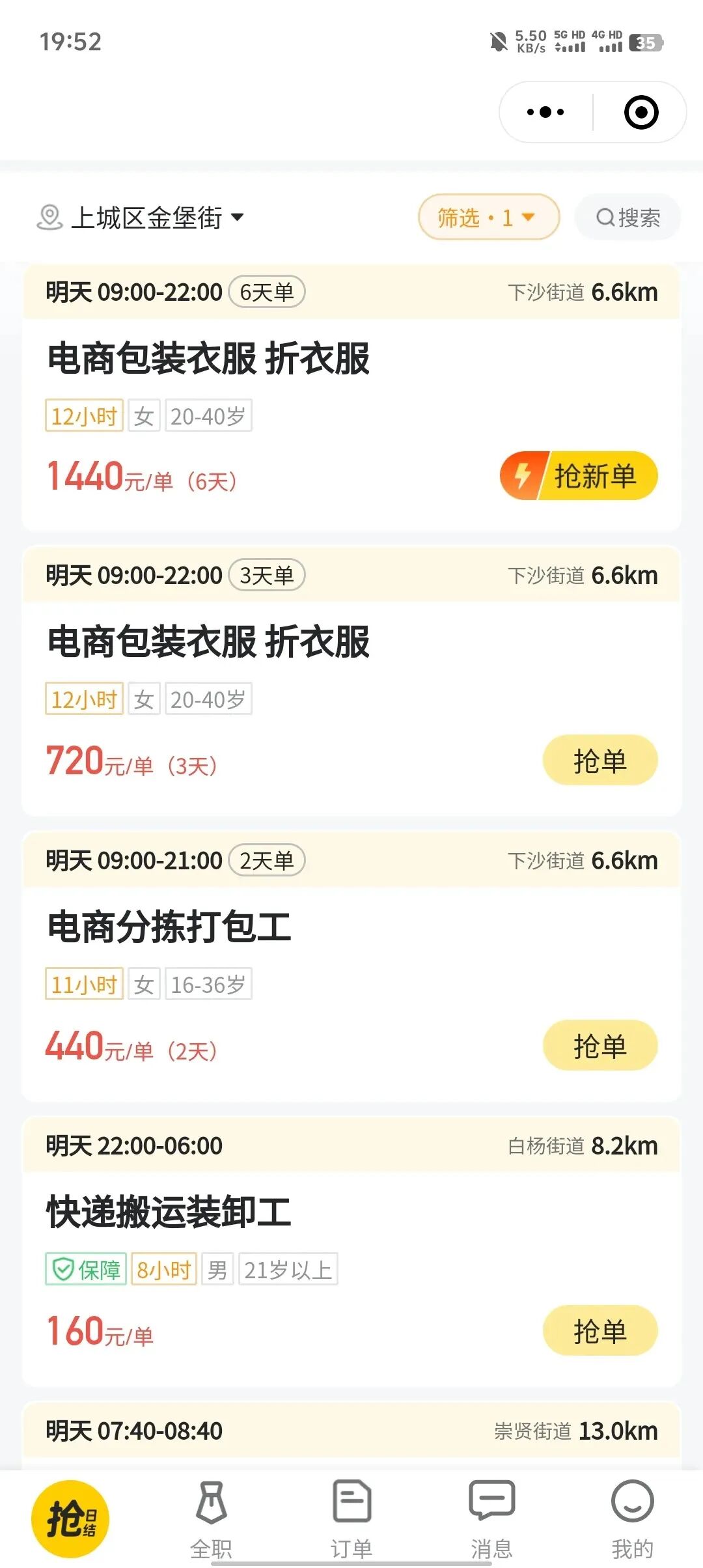Tap the location pin icon
The height and width of the screenshot is (1568, 703).
point(49,217)
